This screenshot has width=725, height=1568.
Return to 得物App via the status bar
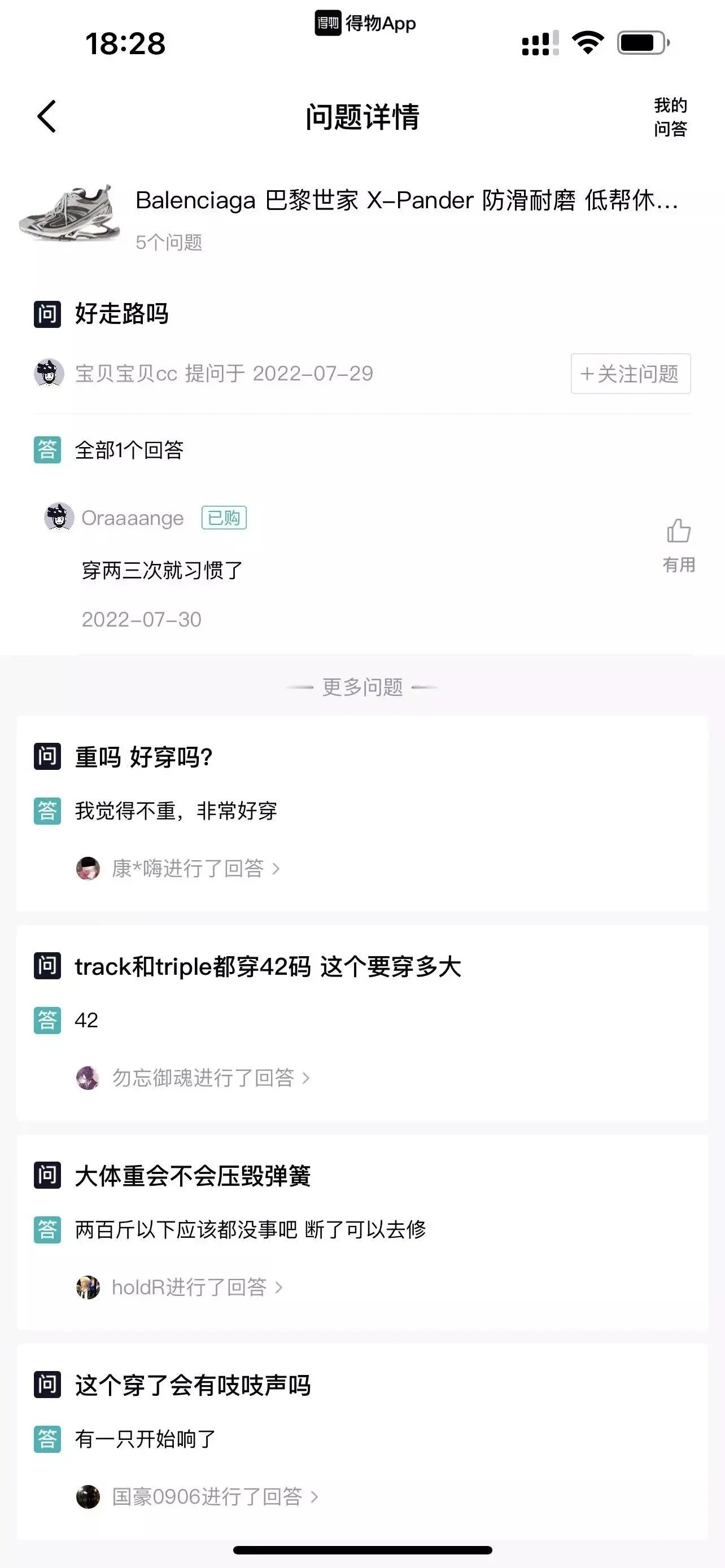point(365,23)
